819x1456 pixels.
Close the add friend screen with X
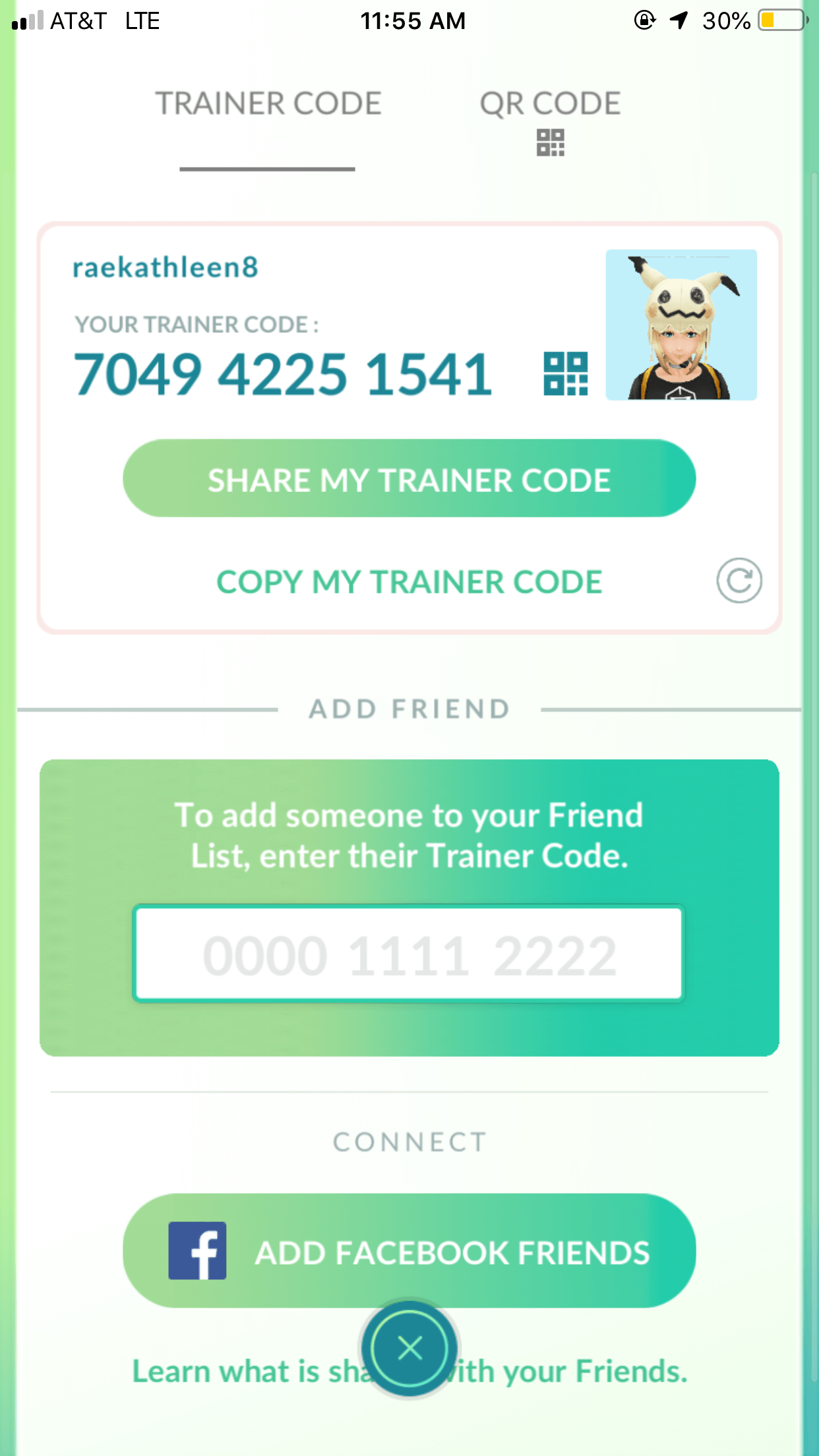pyautogui.click(x=409, y=1349)
